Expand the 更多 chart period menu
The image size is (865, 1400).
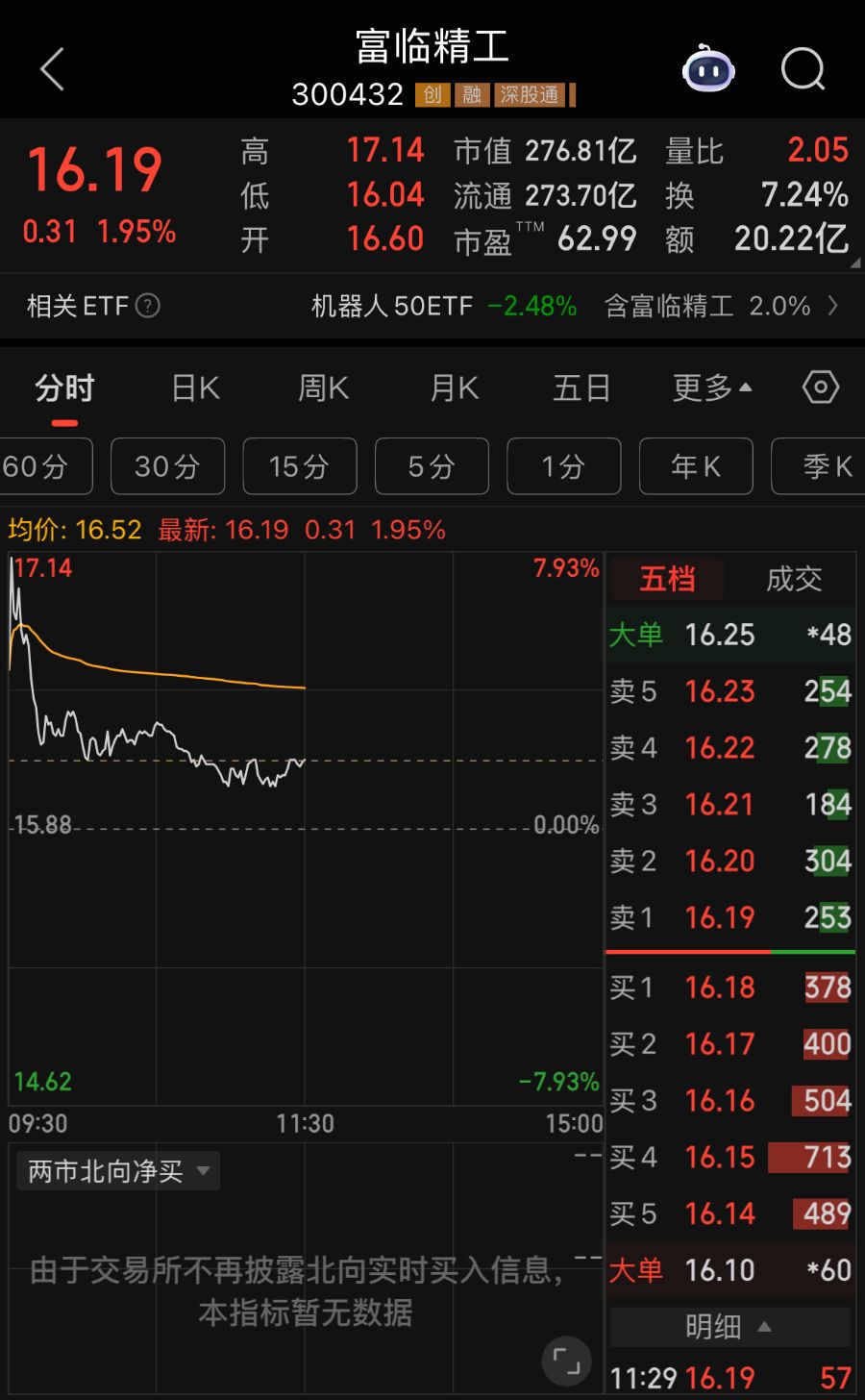coord(711,388)
